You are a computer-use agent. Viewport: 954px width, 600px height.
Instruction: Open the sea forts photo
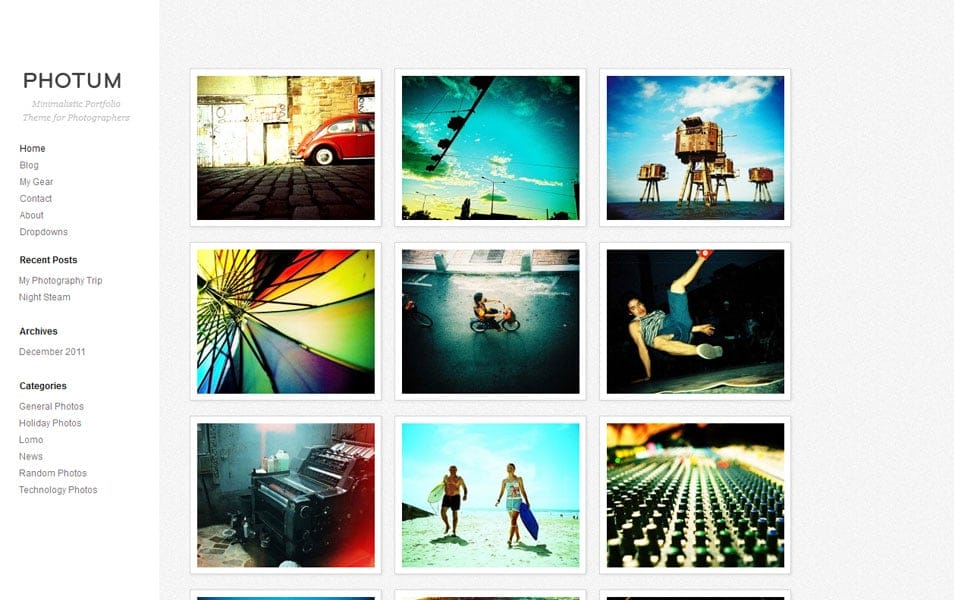695,148
